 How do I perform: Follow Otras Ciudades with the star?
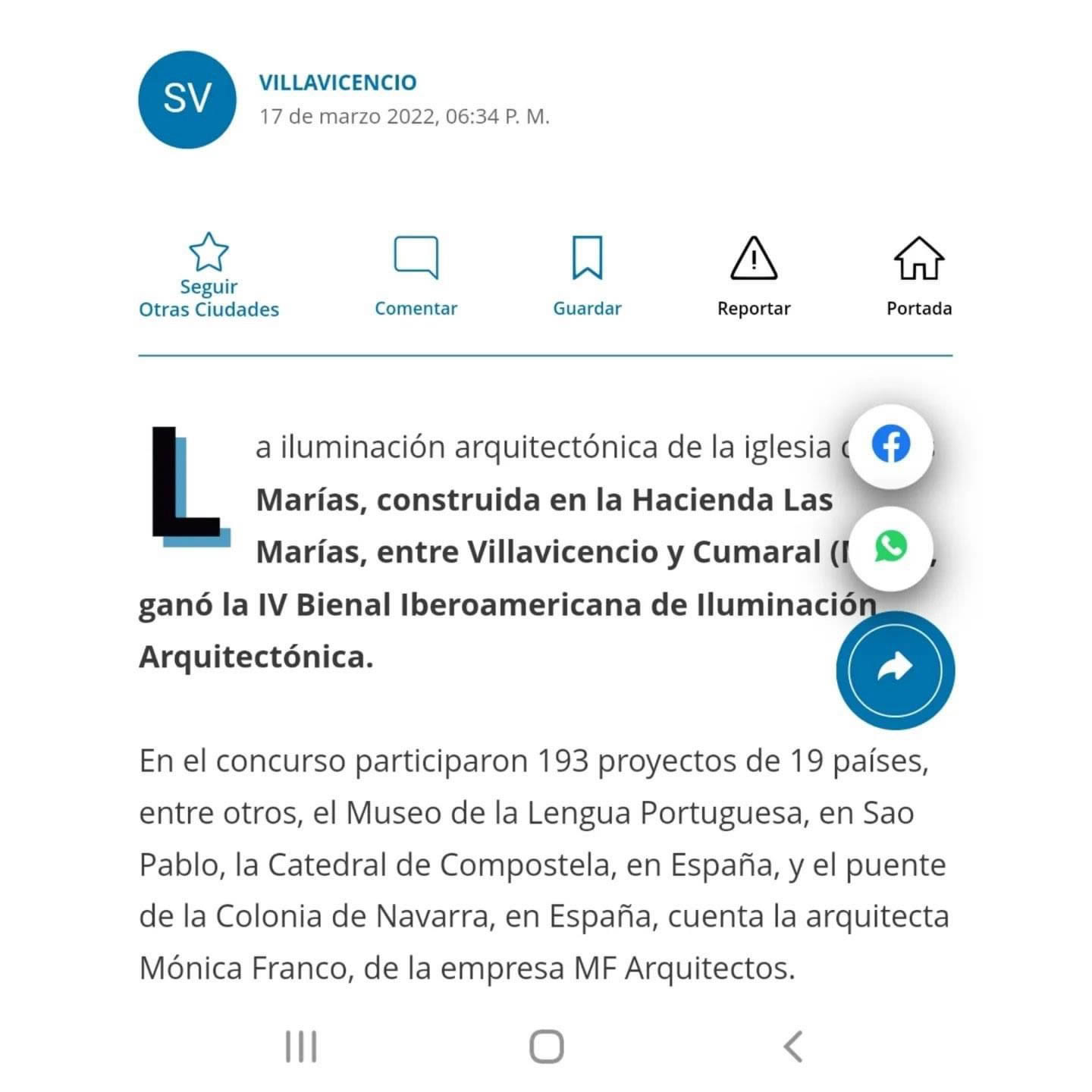pyautogui.click(x=209, y=253)
